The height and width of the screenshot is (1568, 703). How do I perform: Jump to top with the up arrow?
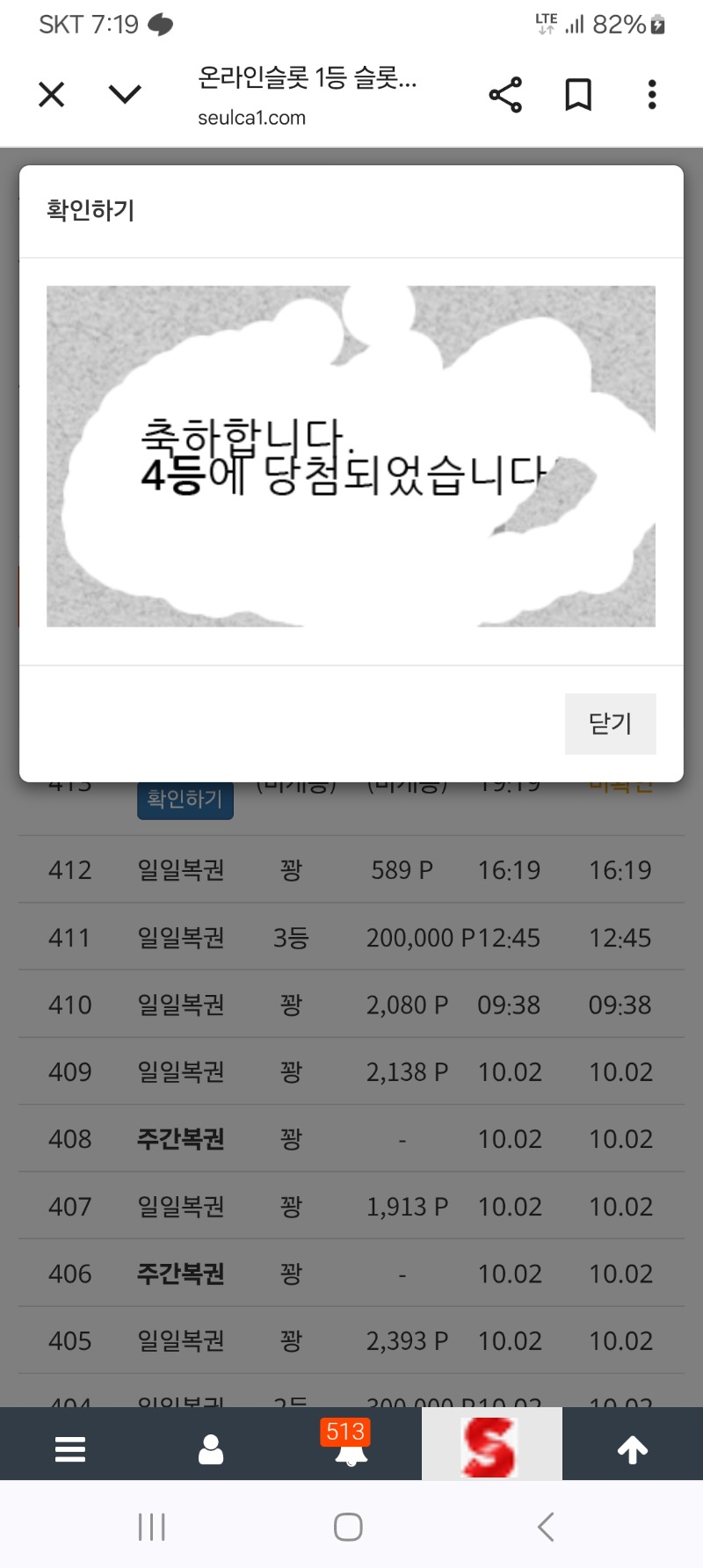pyautogui.click(x=633, y=1449)
